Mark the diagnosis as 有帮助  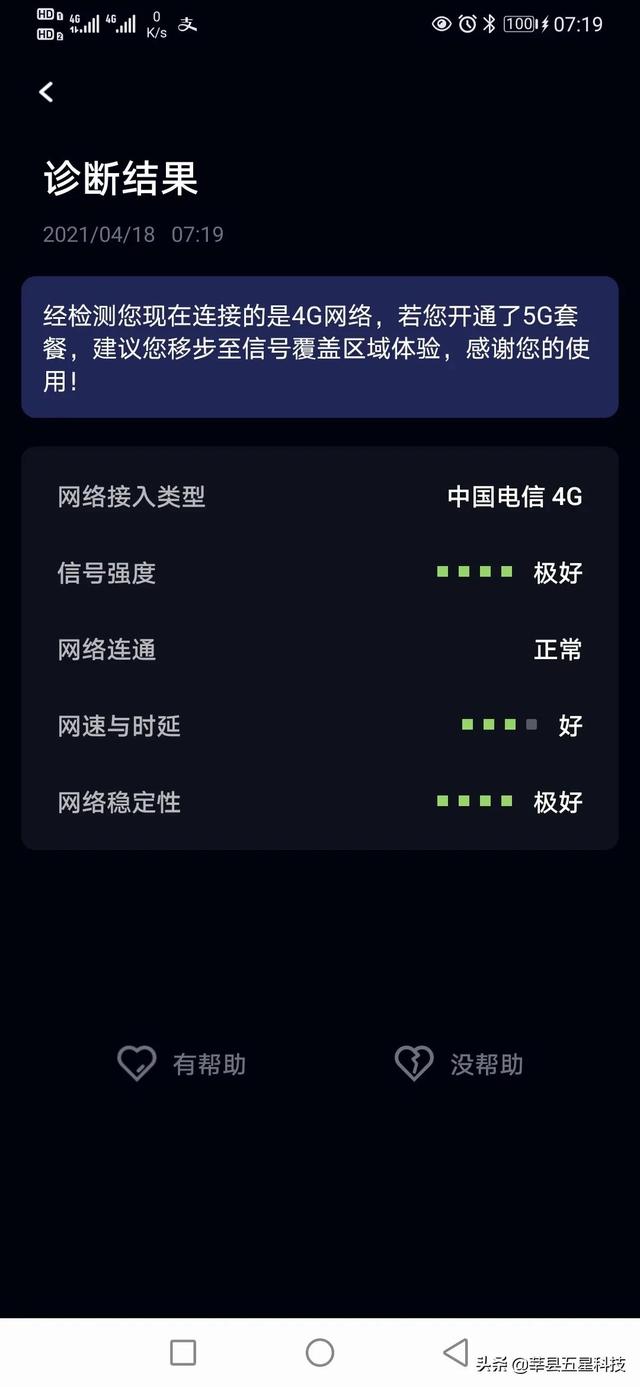click(181, 1064)
